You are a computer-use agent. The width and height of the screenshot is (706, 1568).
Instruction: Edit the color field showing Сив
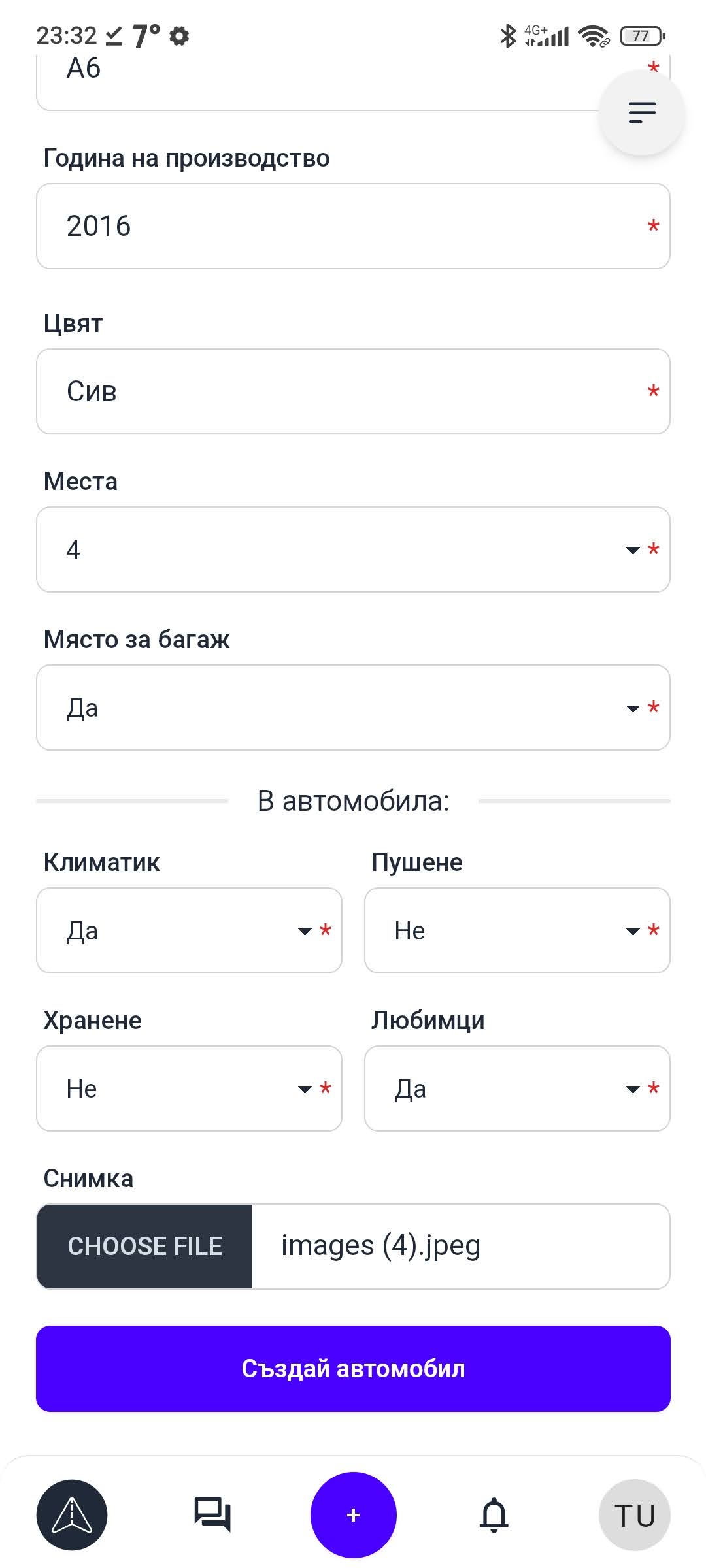353,391
